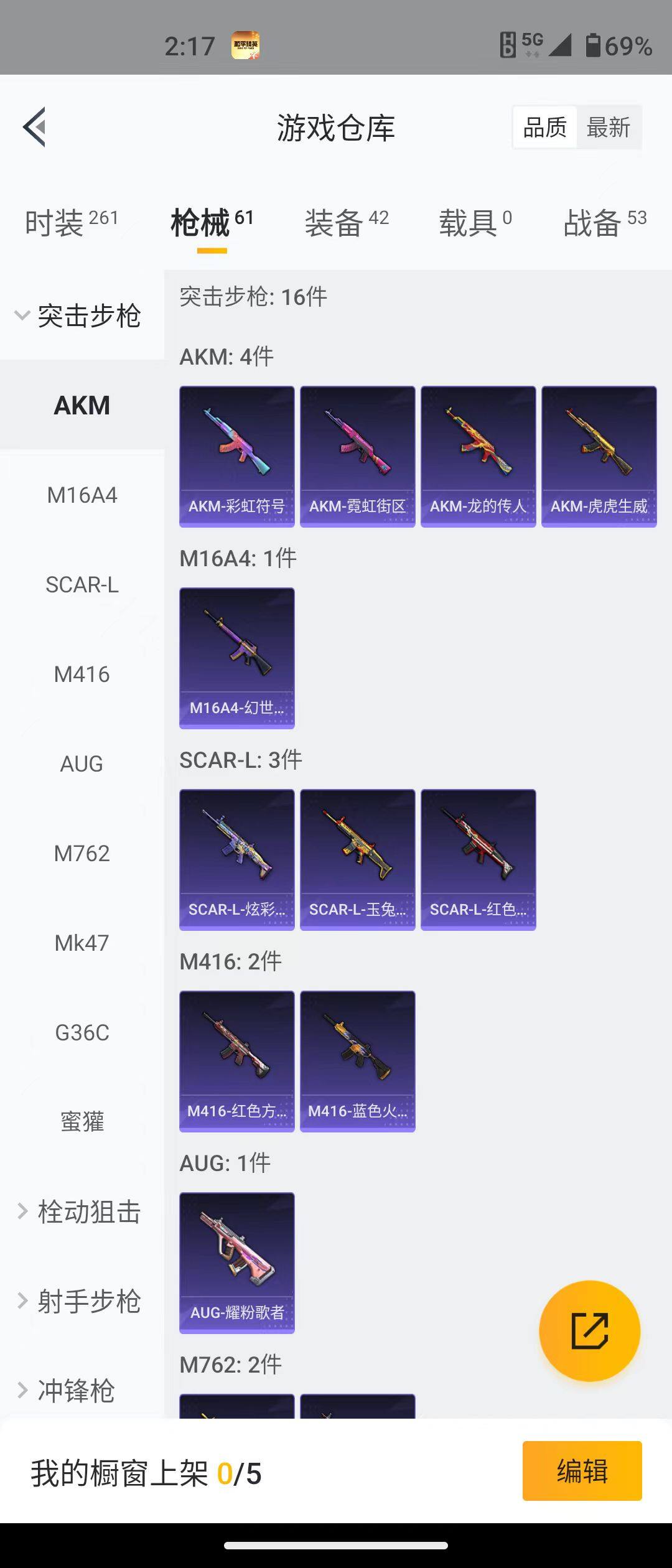Open the M16A4-幻世 skin tile
The width and height of the screenshot is (672, 1568).
click(236, 658)
